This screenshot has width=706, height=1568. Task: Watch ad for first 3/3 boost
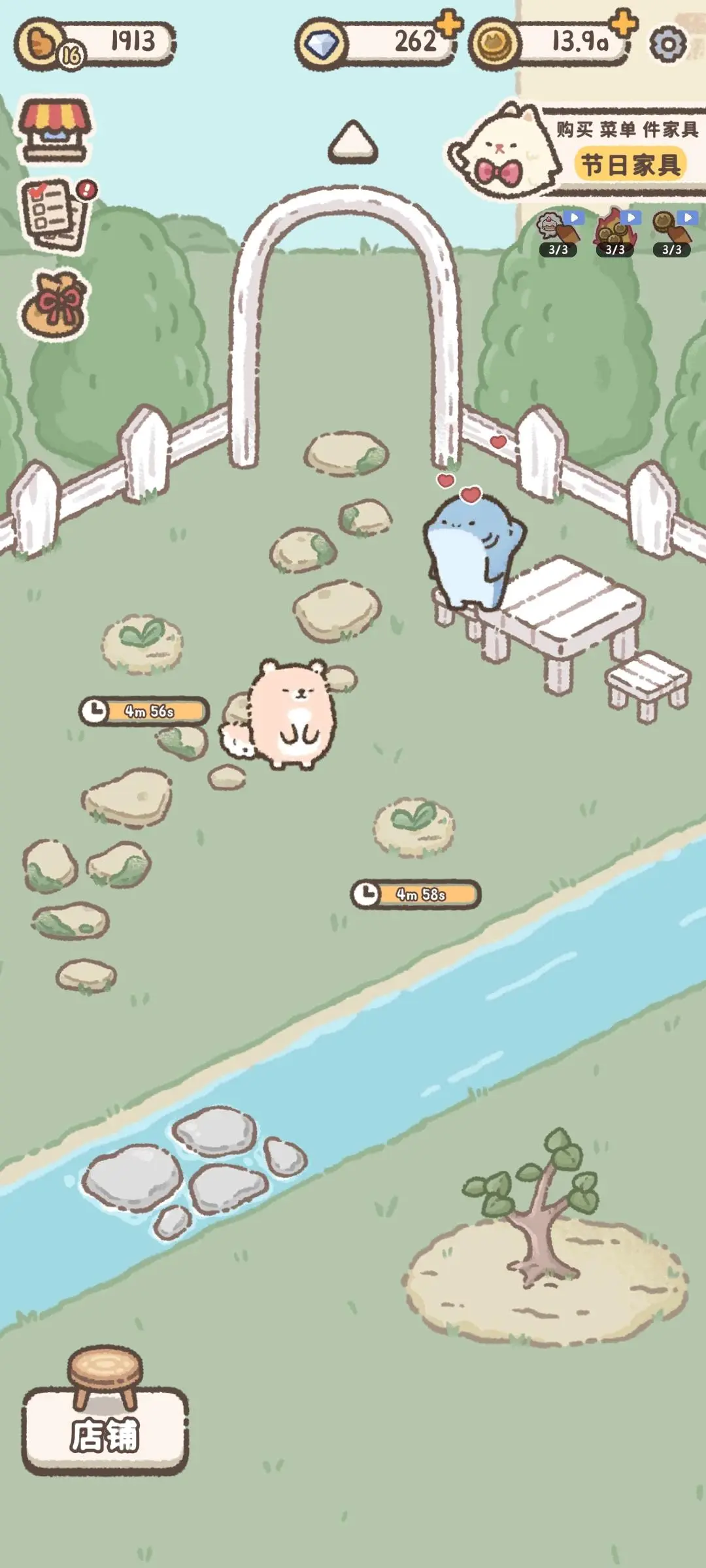click(558, 232)
